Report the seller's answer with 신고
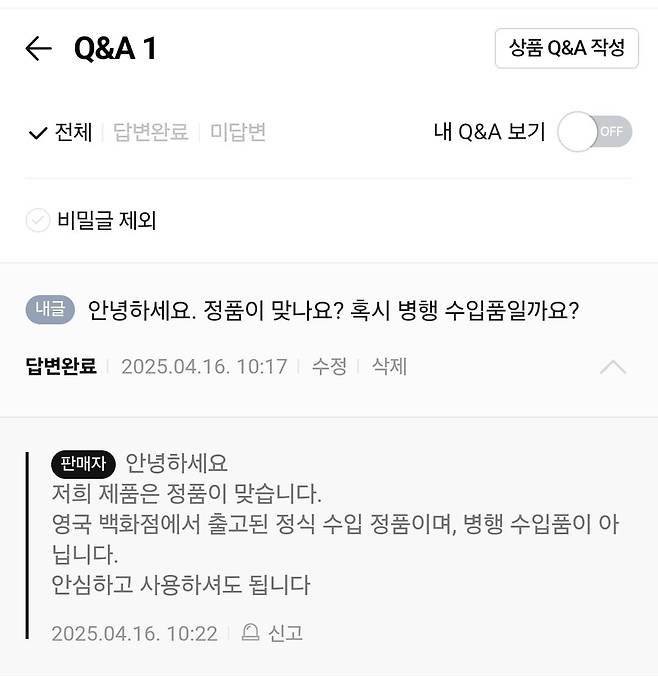Screen dimensions: 658x676 [273, 633]
